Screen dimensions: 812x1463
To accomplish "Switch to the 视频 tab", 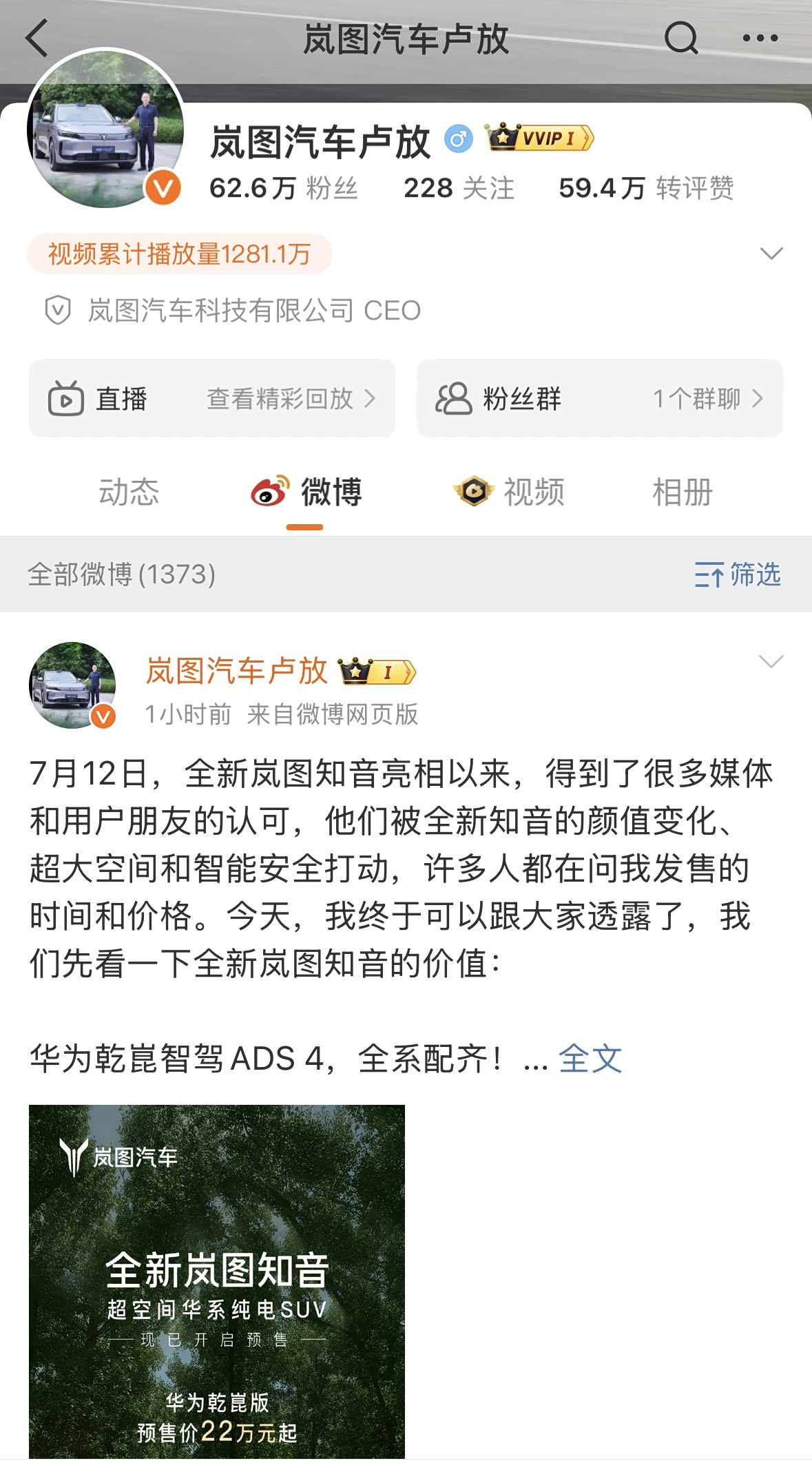I will click(x=510, y=492).
